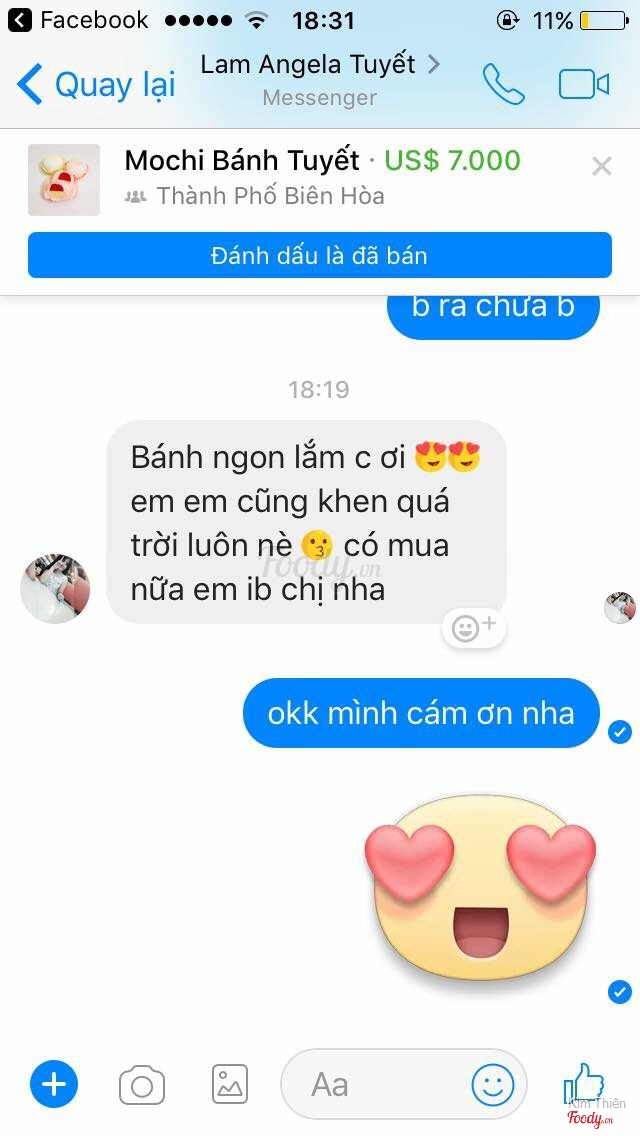Go back with Quay lại

tap(96, 84)
